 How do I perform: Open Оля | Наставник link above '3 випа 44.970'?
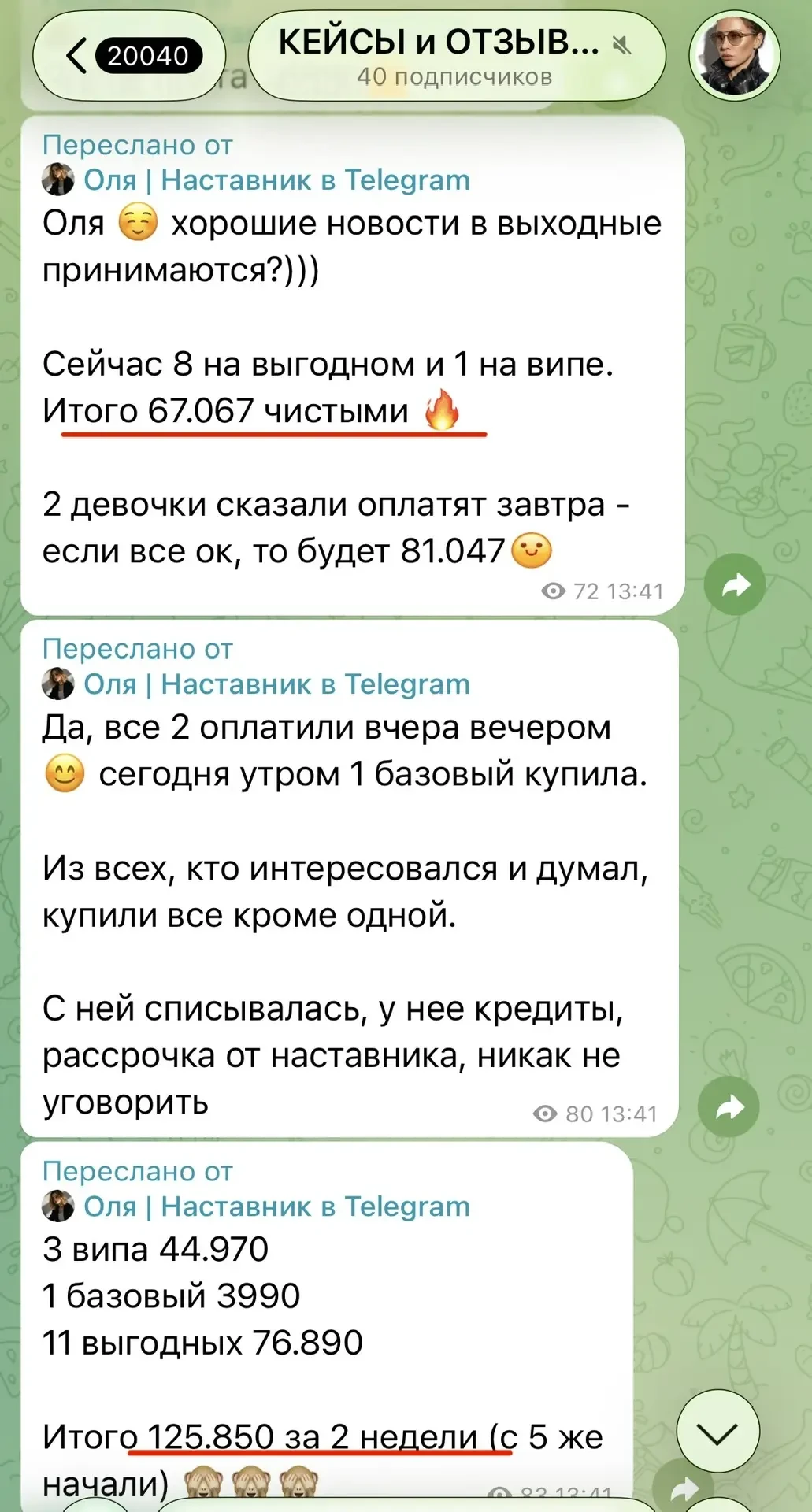pos(276,1206)
